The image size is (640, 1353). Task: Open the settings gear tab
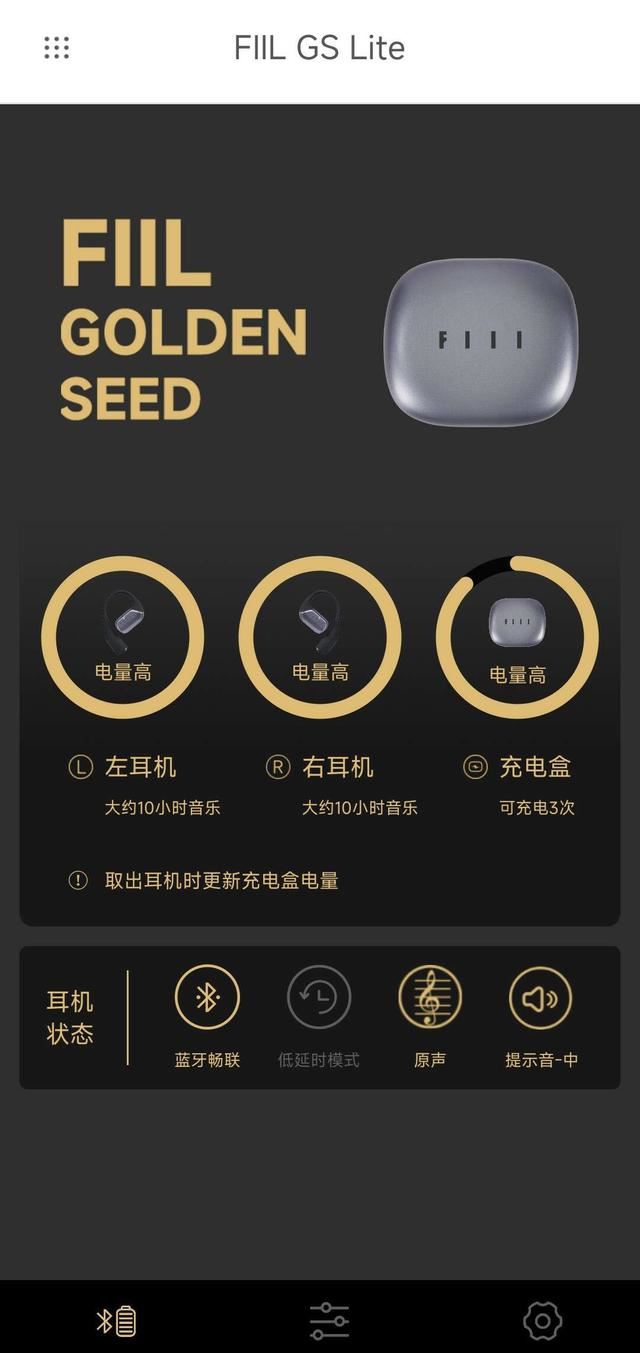click(x=542, y=1321)
